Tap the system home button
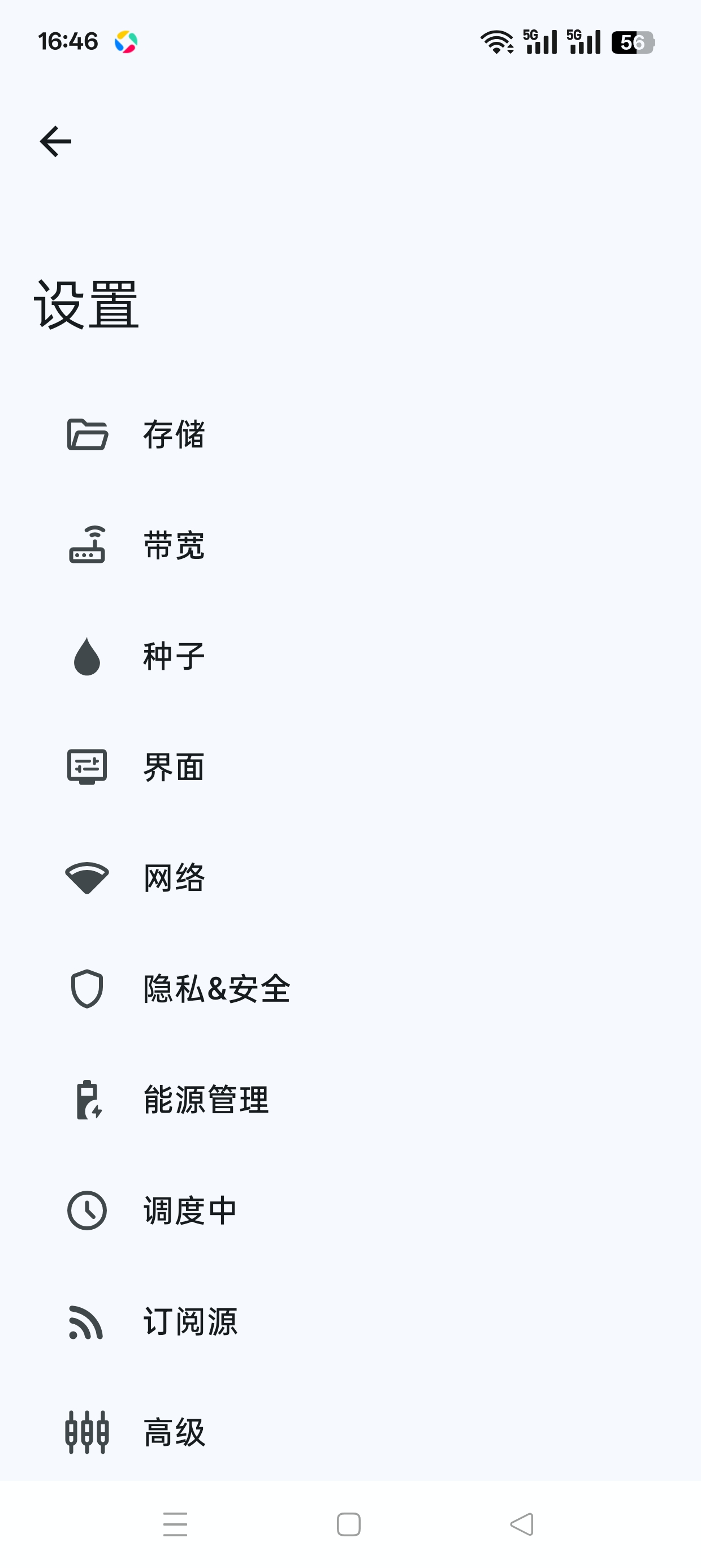Image resolution: width=701 pixels, height=1568 pixels. click(x=349, y=1524)
